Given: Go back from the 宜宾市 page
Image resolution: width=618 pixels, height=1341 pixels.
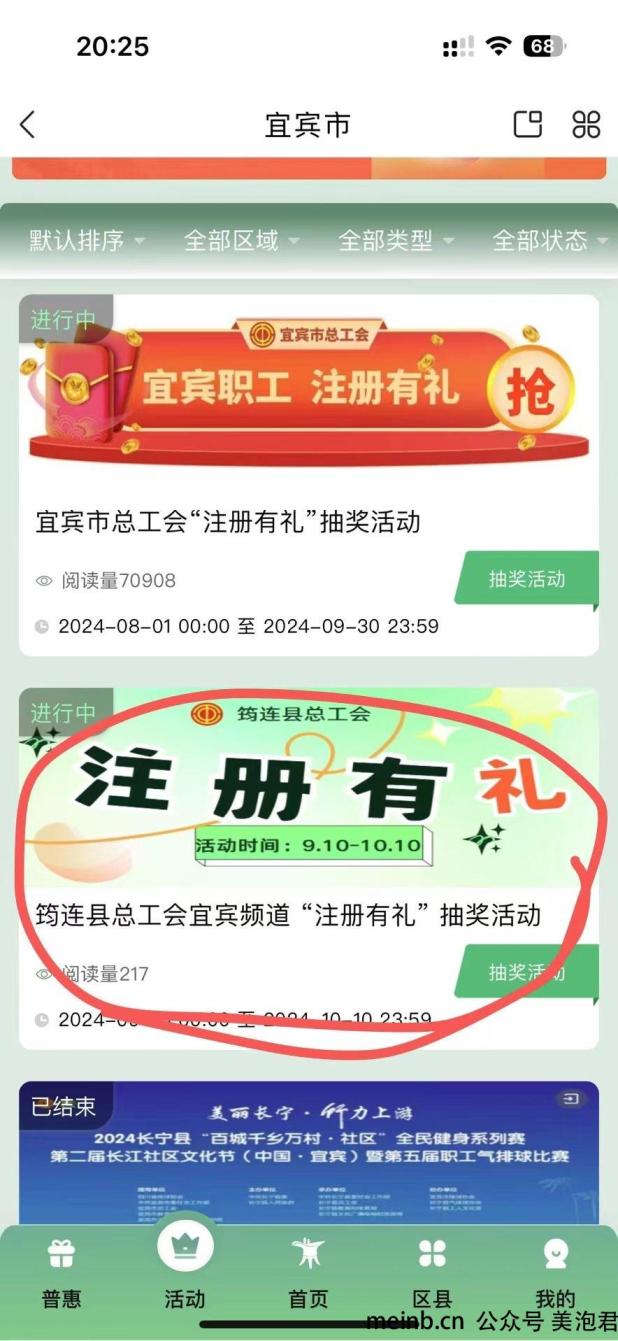Looking at the screenshot, I should coord(27,125).
